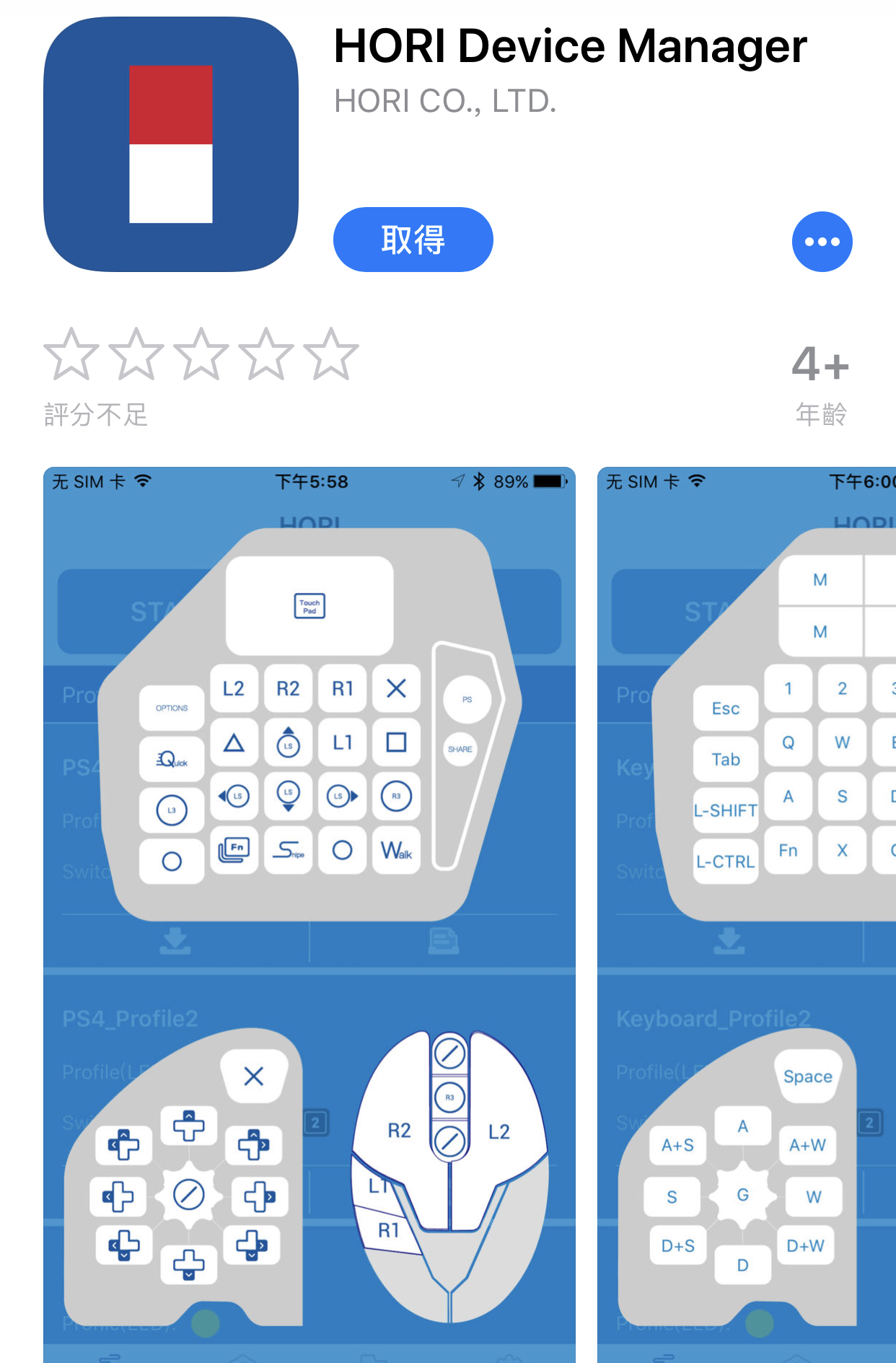This screenshot has width=896, height=1363.
Task: Open the more options ellipsis menu
Action: click(822, 242)
